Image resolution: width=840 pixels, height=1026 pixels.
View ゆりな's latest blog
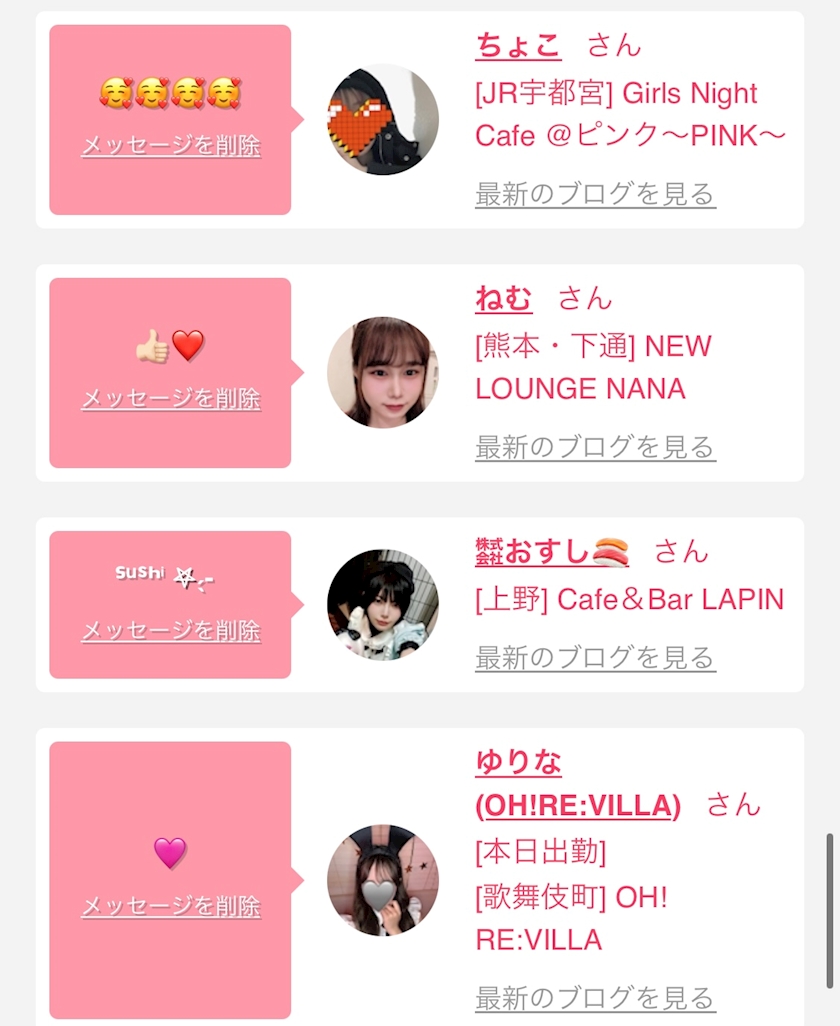pyautogui.click(x=595, y=999)
